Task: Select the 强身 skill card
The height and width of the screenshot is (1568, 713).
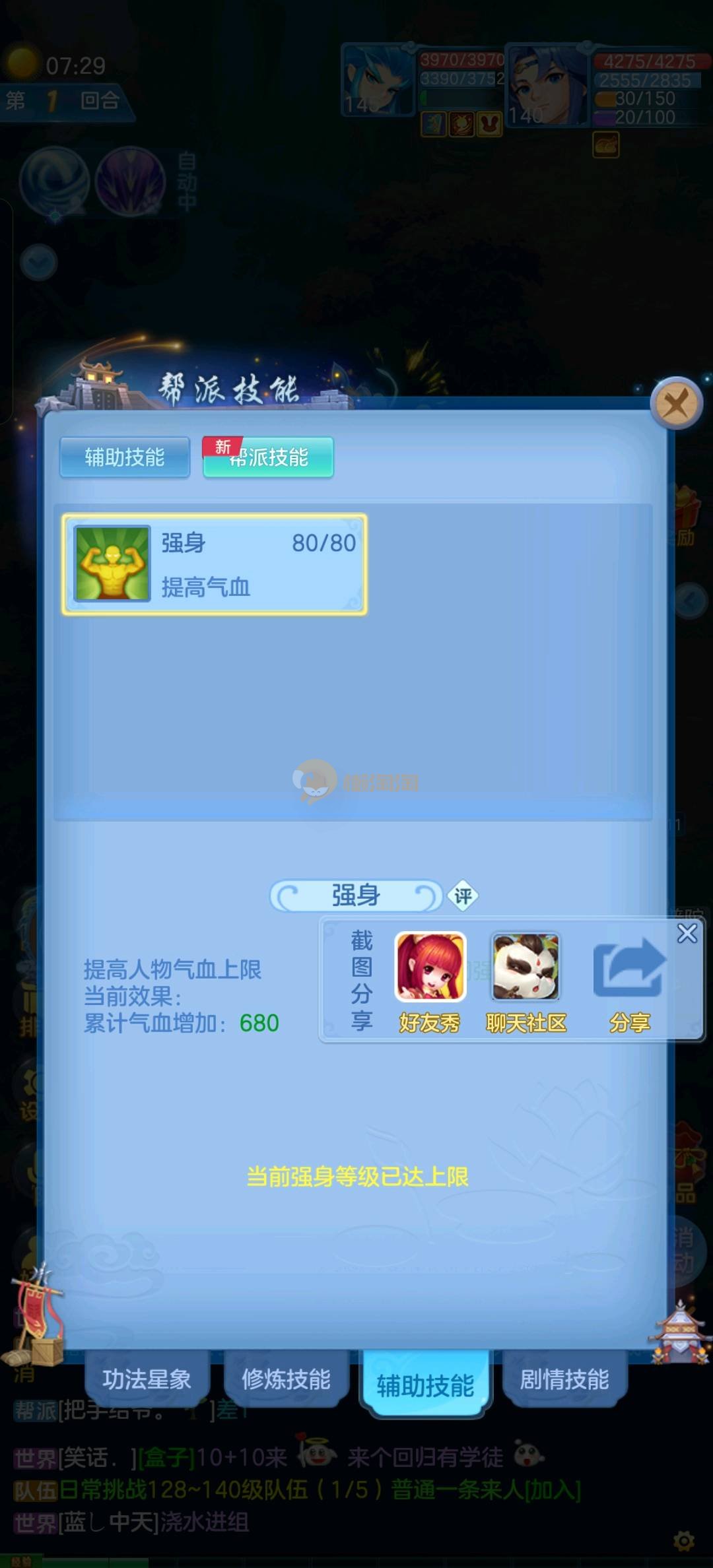Action: pyautogui.click(x=215, y=564)
